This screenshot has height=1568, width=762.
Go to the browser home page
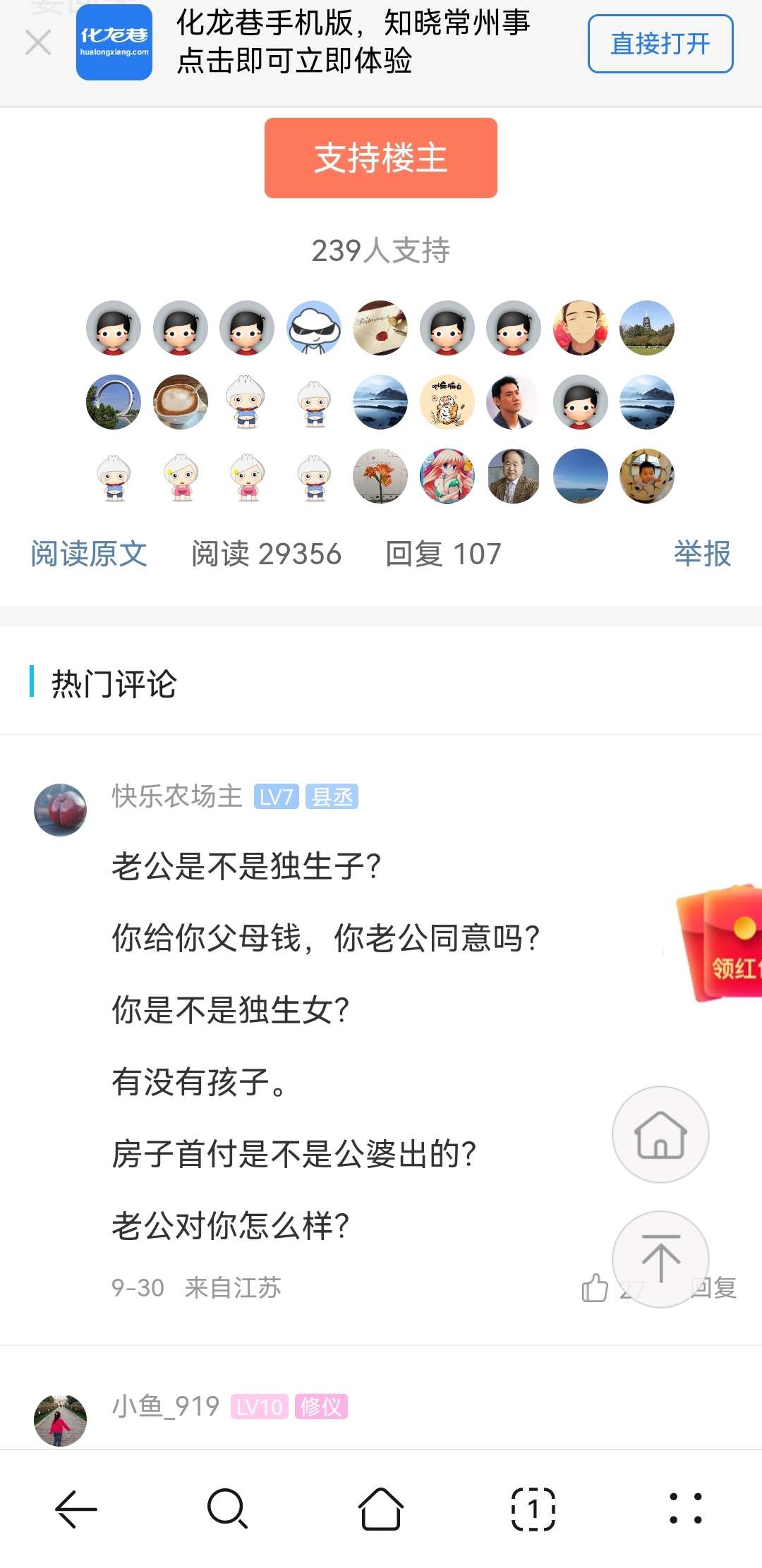(x=381, y=1509)
